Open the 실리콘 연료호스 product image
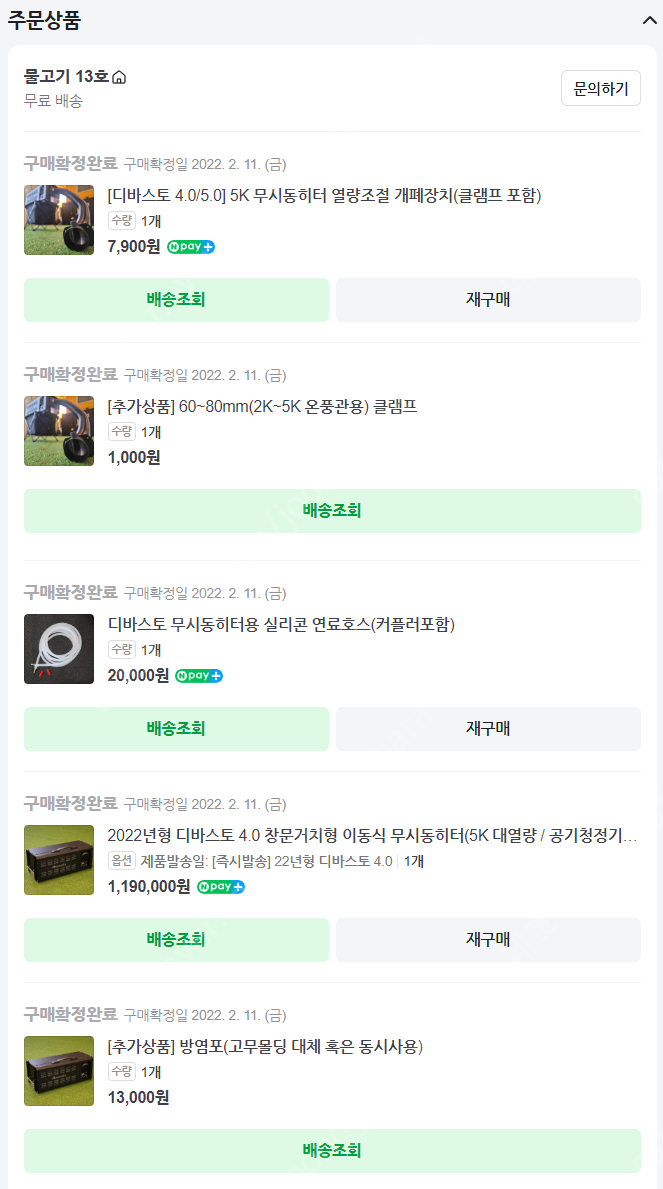The image size is (663, 1189). [x=59, y=649]
